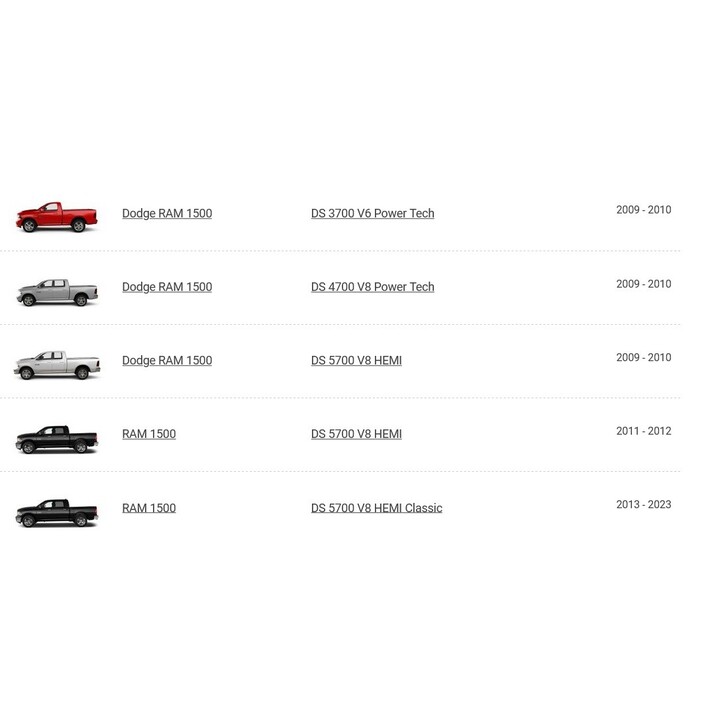Choose Dodge RAM 1500 beside 2009-2010 5700 HEMI
Screen dimensions: 720x720
pyautogui.click(x=167, y=360)
